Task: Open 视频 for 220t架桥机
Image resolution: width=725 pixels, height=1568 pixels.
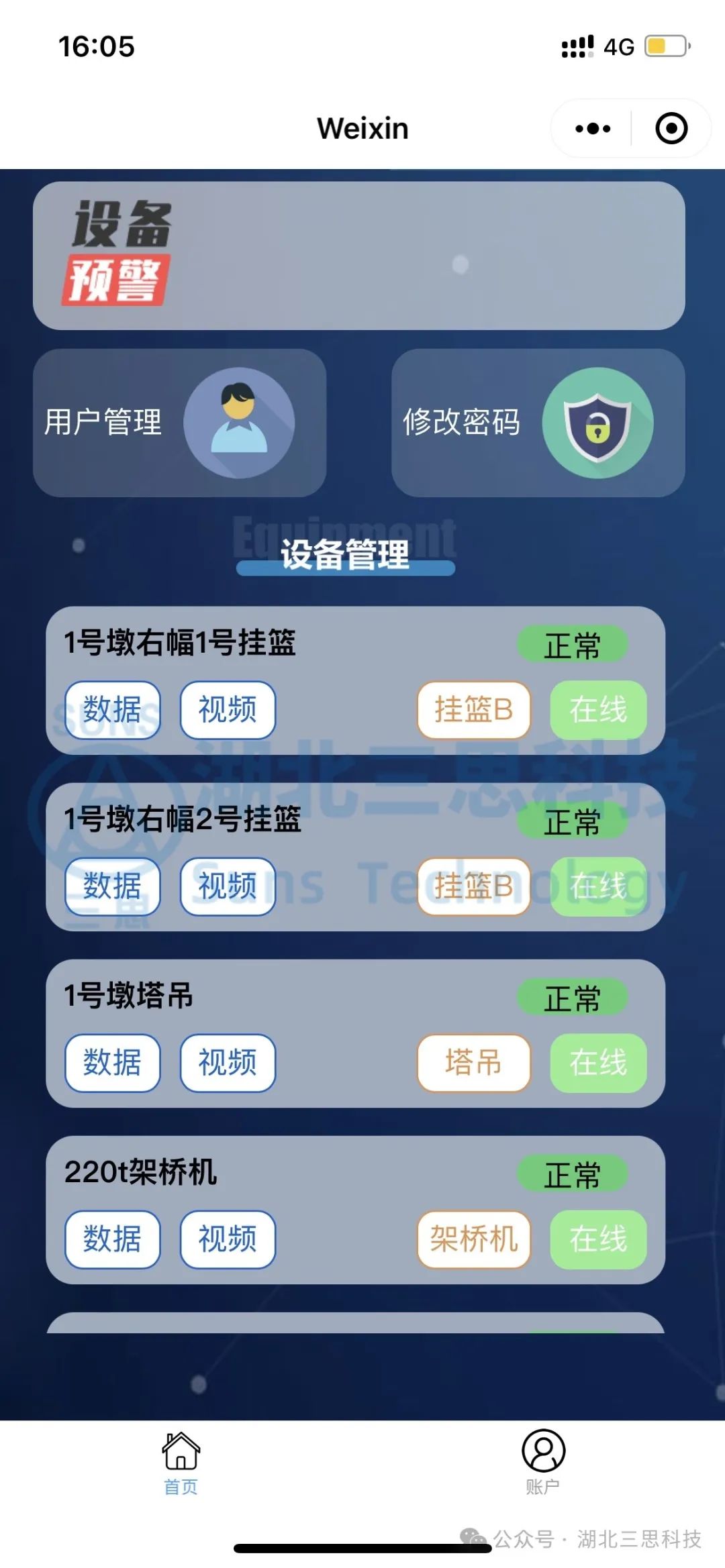Action: click(x=228, y=1239)
